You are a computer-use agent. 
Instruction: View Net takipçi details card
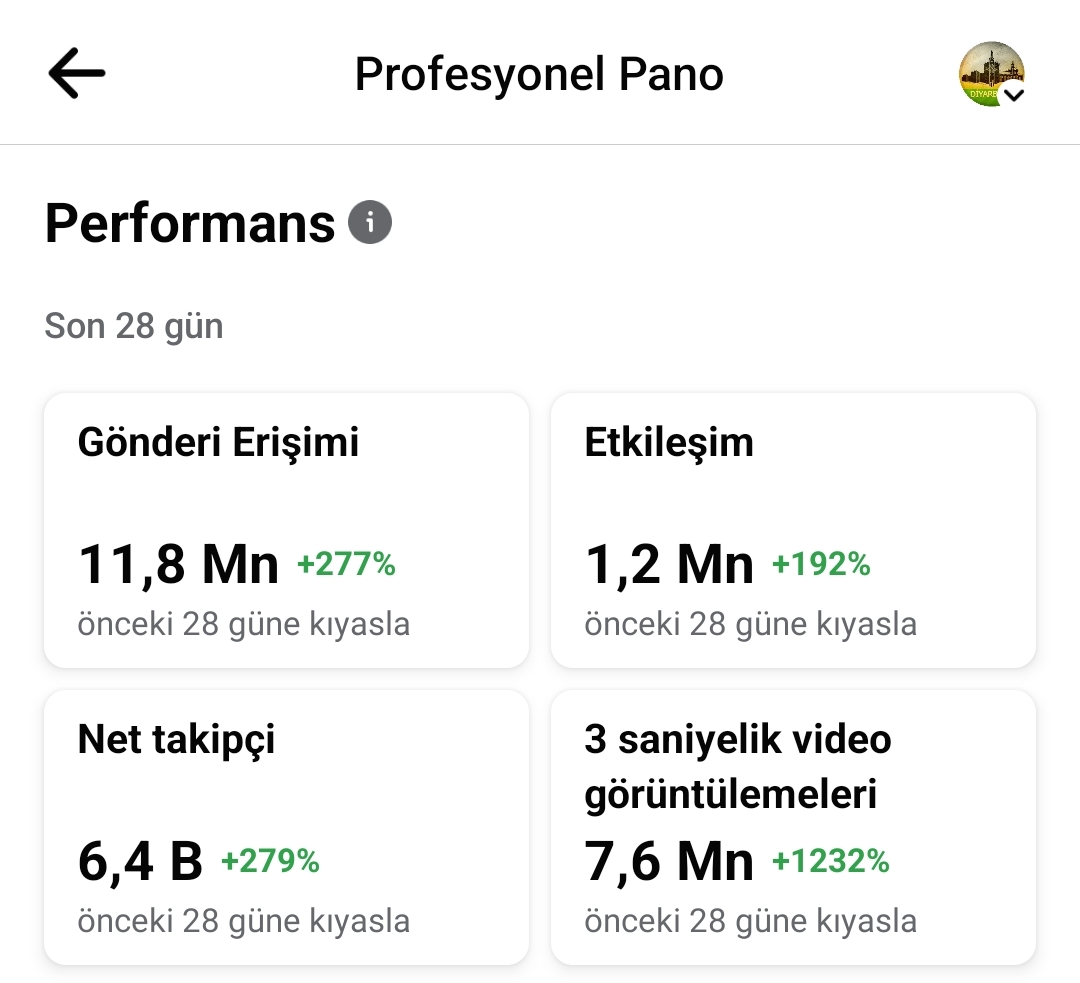tap(287, 827)
